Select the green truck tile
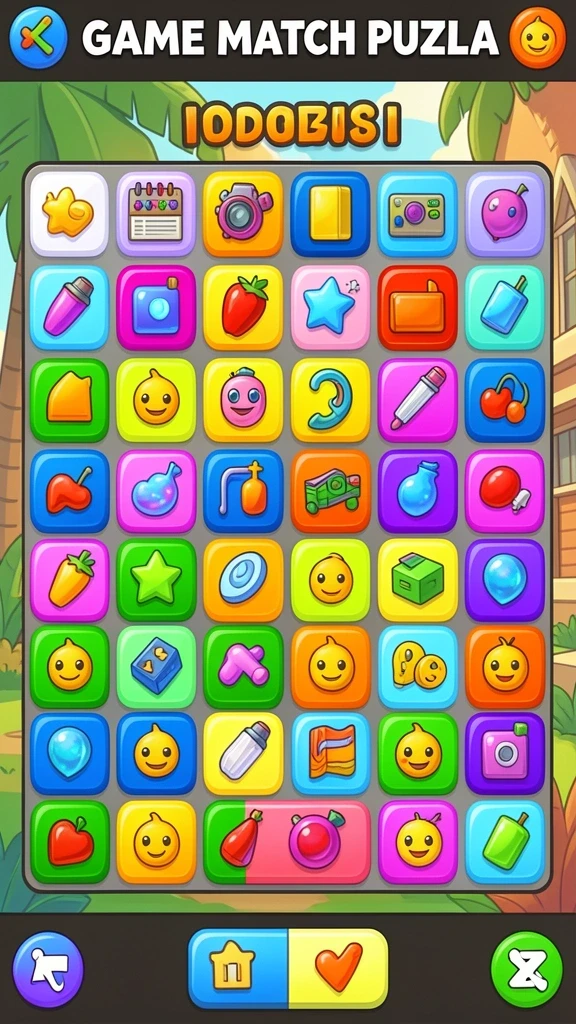Viewport: 576px width, 1024px height. pyautogui.click(x=330, y=491)
